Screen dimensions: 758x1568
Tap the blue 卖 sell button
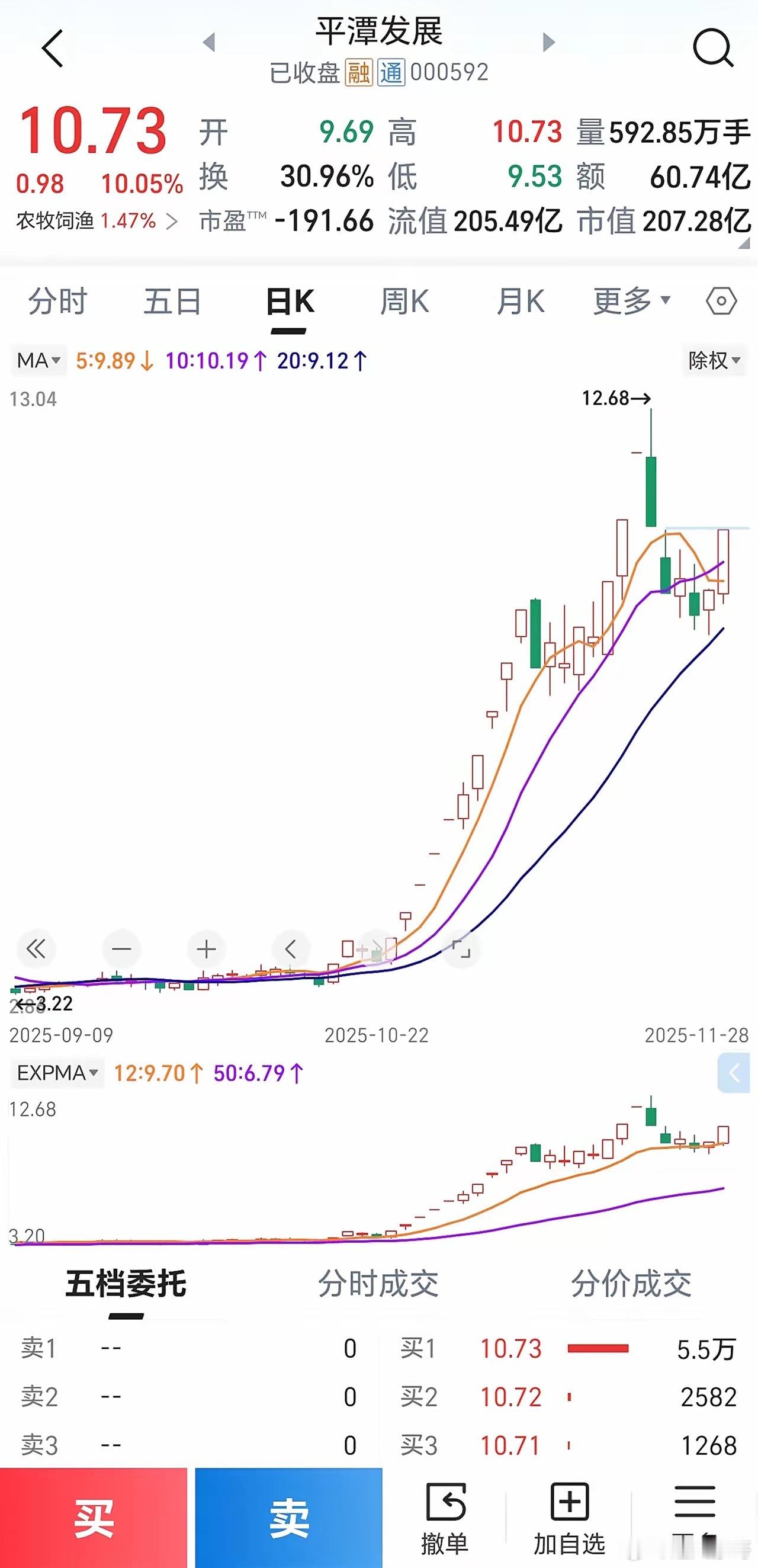(289, 1518)
